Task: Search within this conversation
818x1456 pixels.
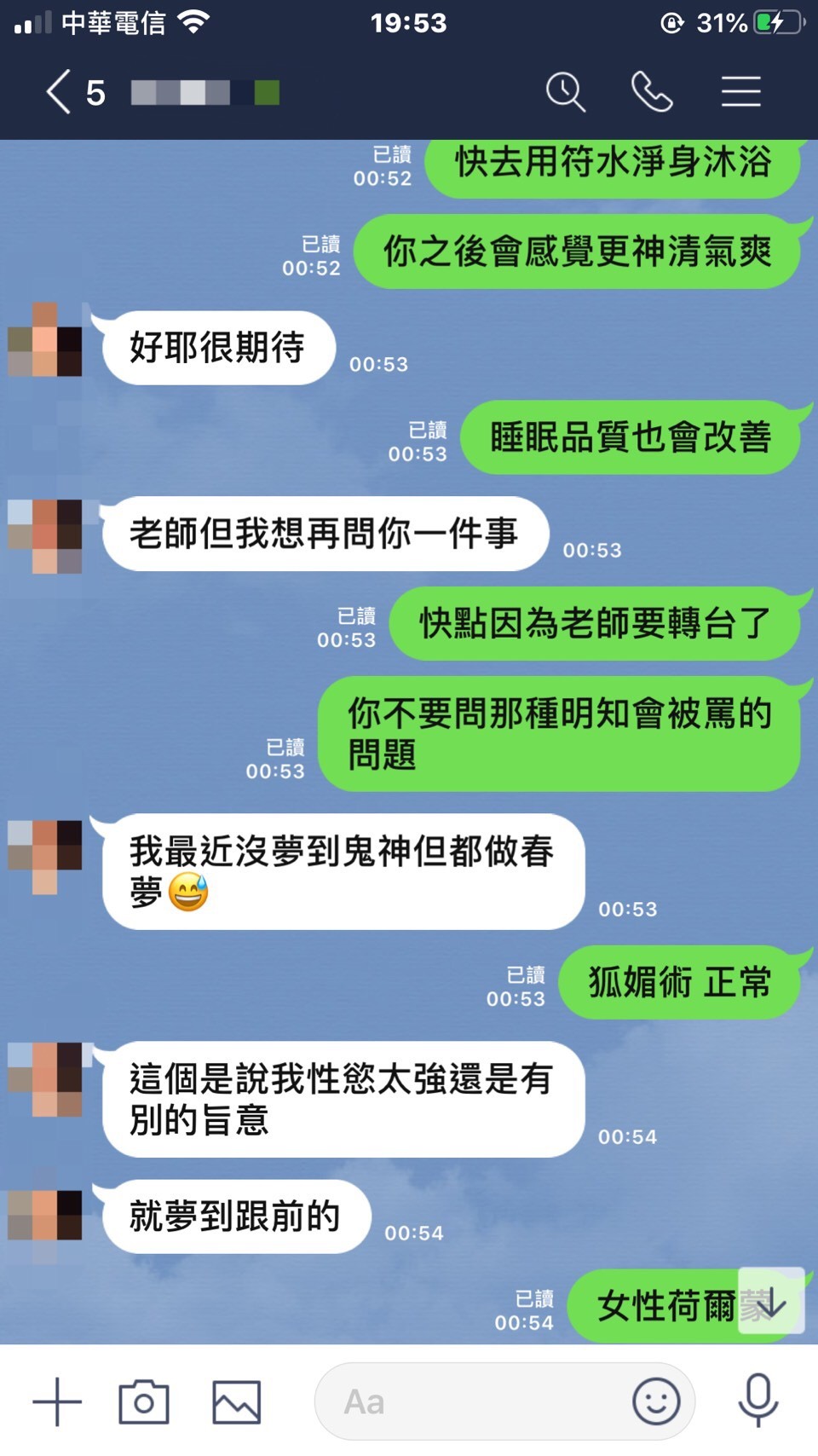Action: pyautogui.click(x=565, y=92)
